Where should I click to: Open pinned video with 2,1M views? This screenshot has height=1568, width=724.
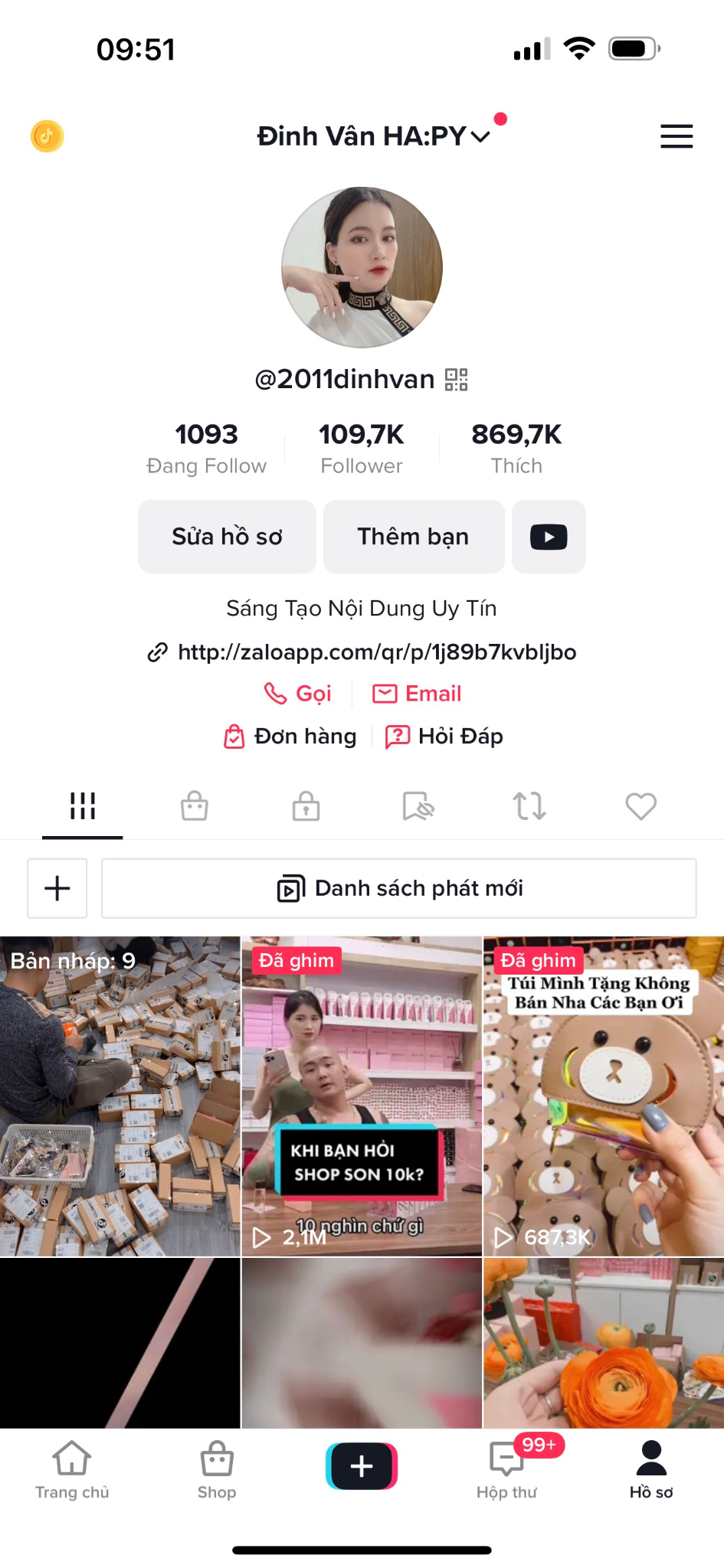click(362, 1096)
